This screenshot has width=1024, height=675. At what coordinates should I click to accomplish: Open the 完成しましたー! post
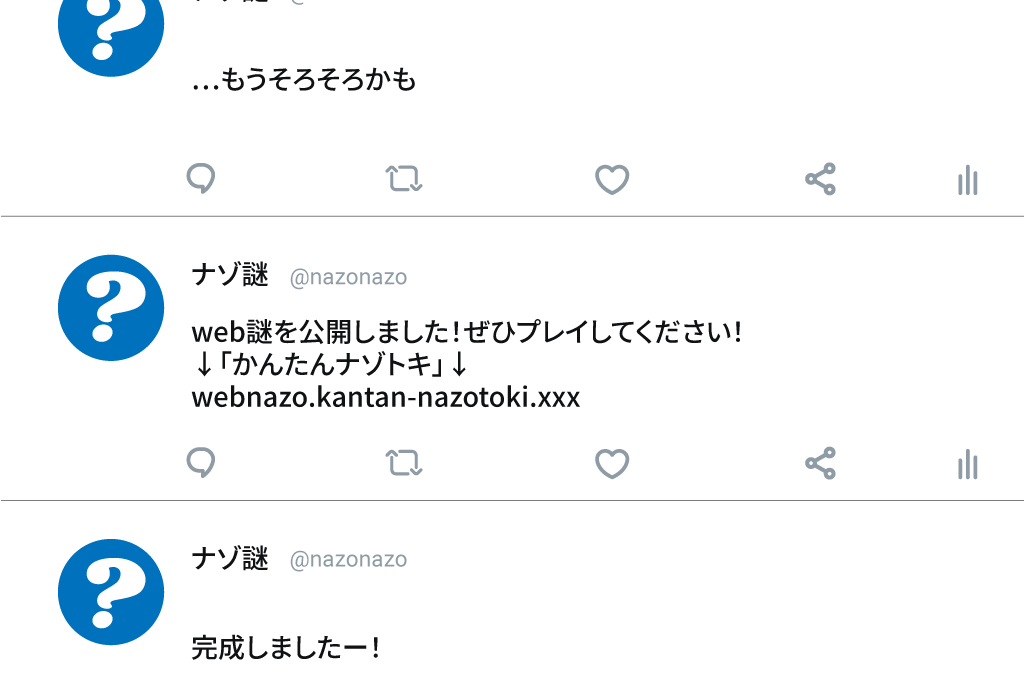coord(286,648)
